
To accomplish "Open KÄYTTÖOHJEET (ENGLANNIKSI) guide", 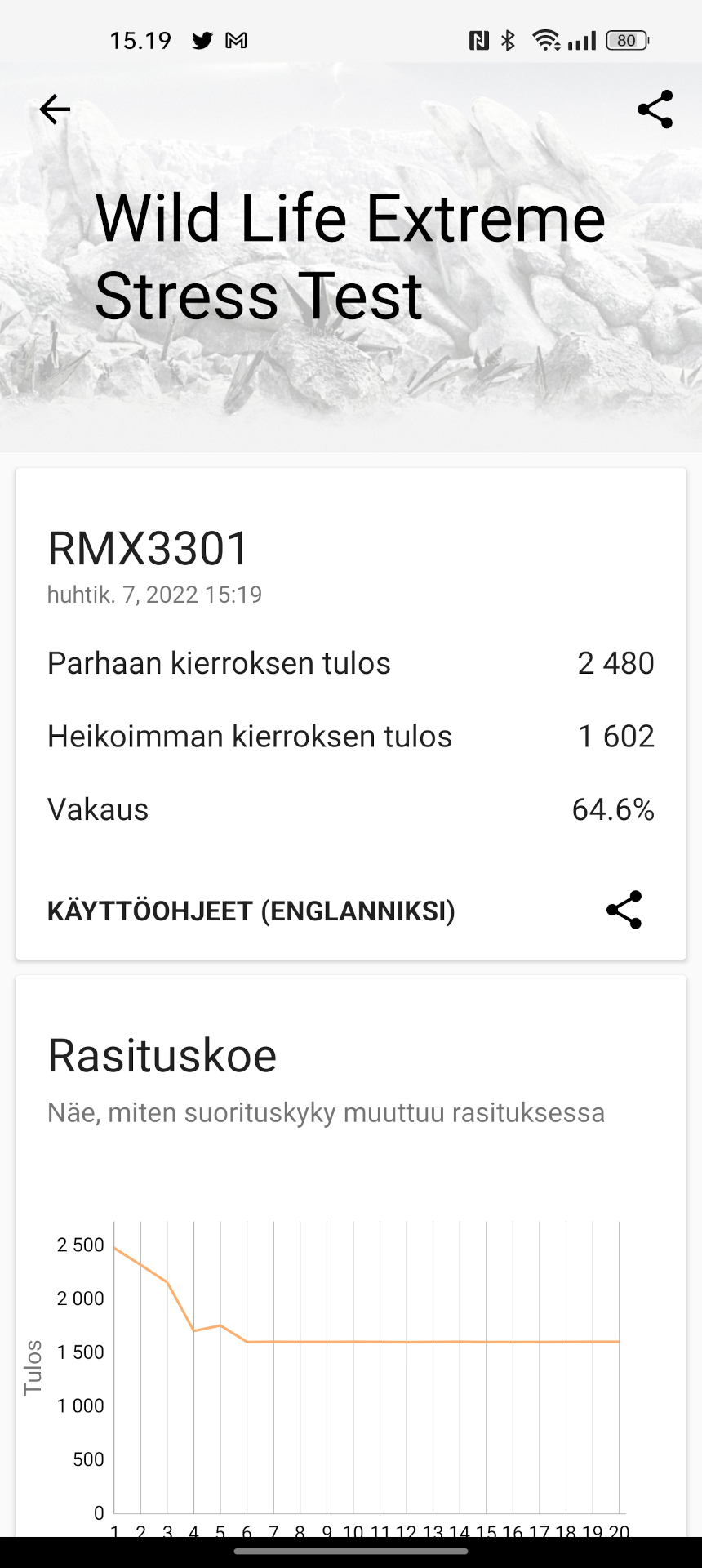I will point(251,911).
